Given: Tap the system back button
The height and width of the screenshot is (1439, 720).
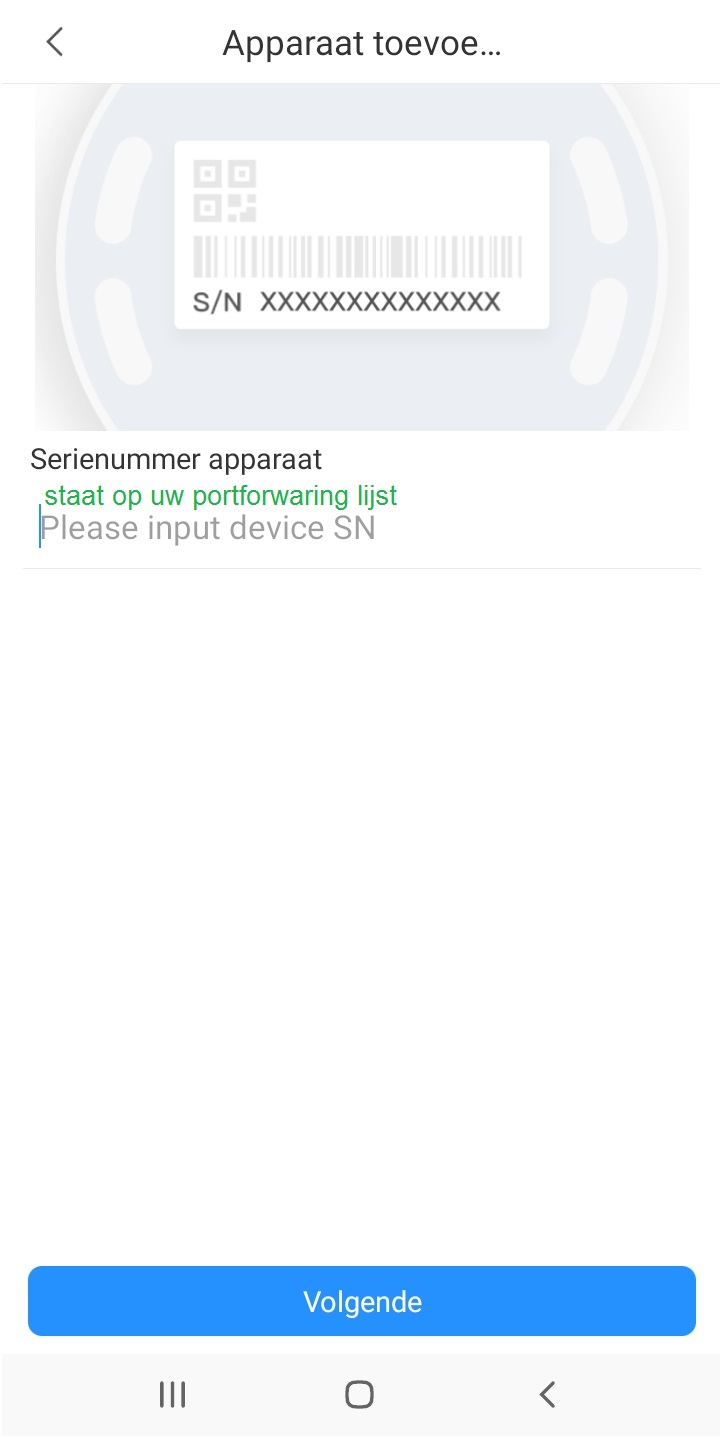Looking at the screenshot, I should [x=546, y=1394].
